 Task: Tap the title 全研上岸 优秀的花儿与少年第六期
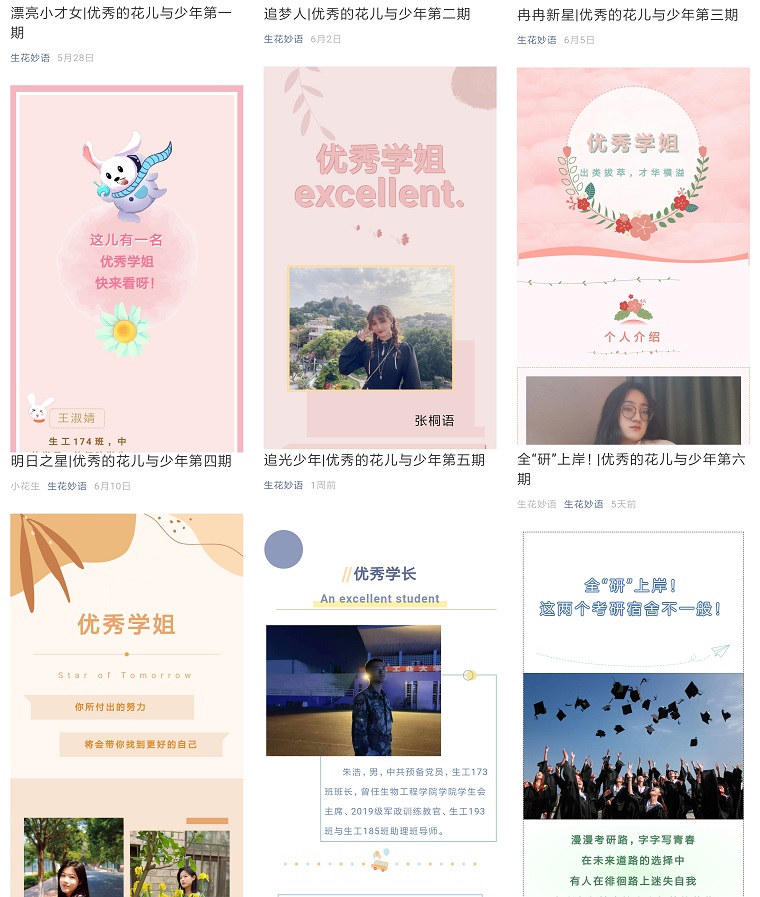pyautogui.click(x=631, y=469)
